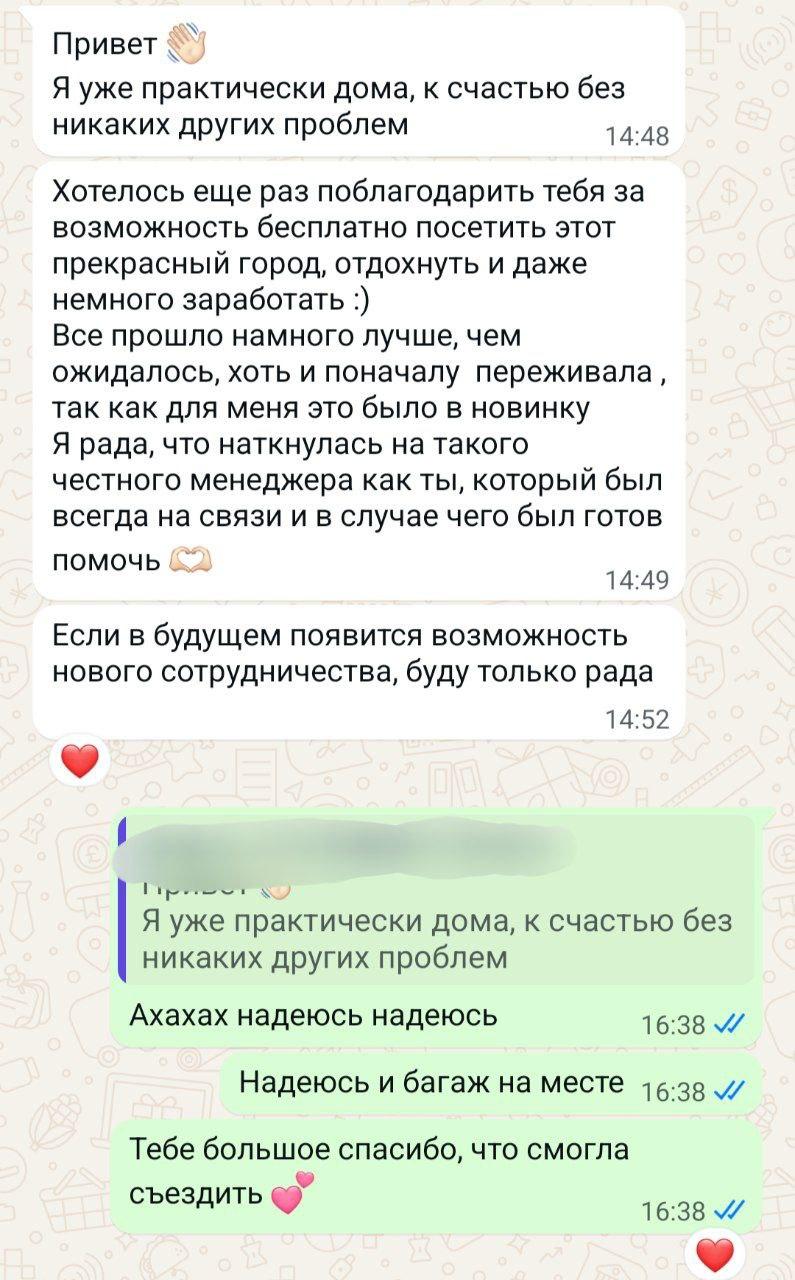Open the quoted message in the reply
This screenshot has width=795, height=1280.
coord(436,918)
